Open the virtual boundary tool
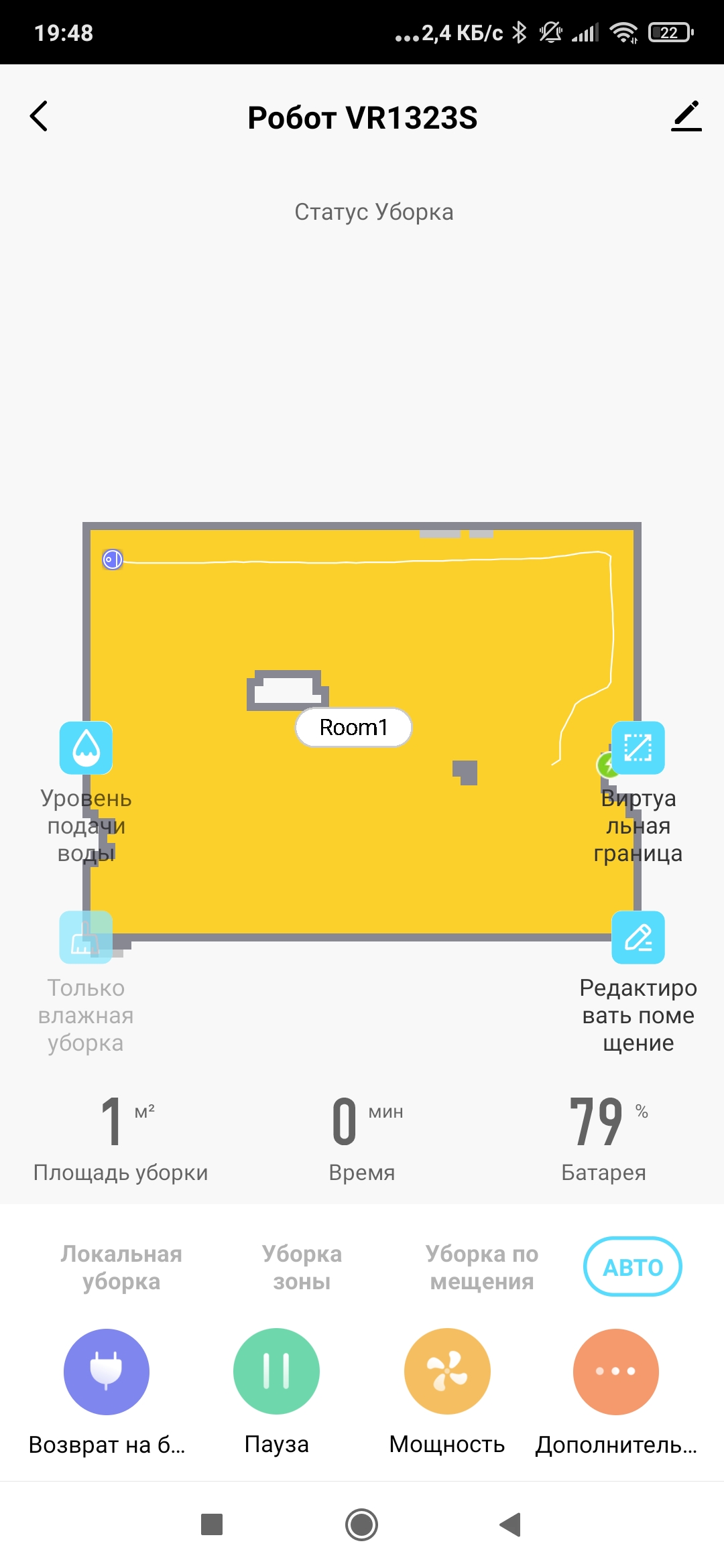The height and width of the screenshot is (1568, 724). (638, 748)
